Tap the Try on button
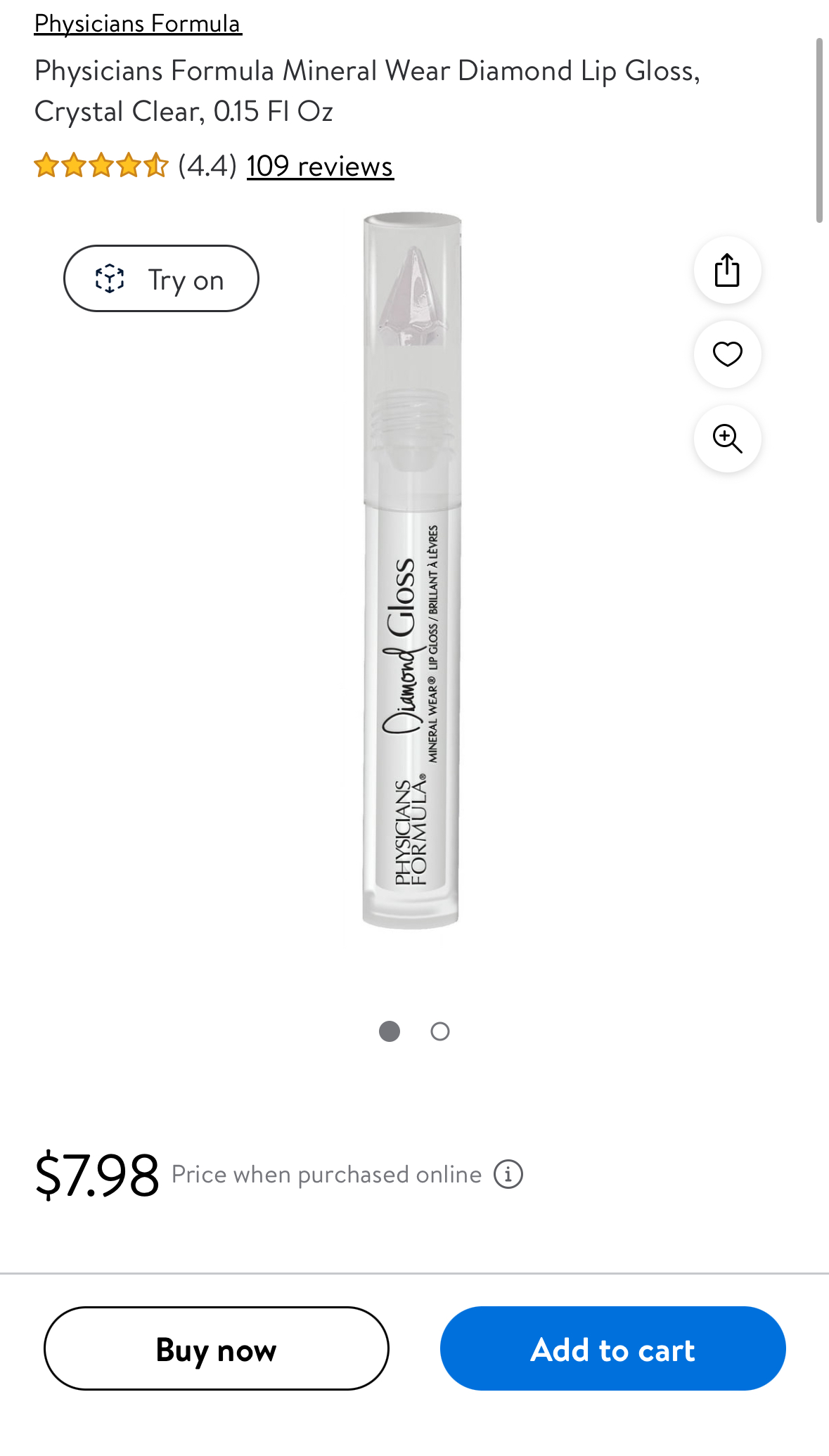The height and width of the screenshot is (1456, 829). coord(161,279)
